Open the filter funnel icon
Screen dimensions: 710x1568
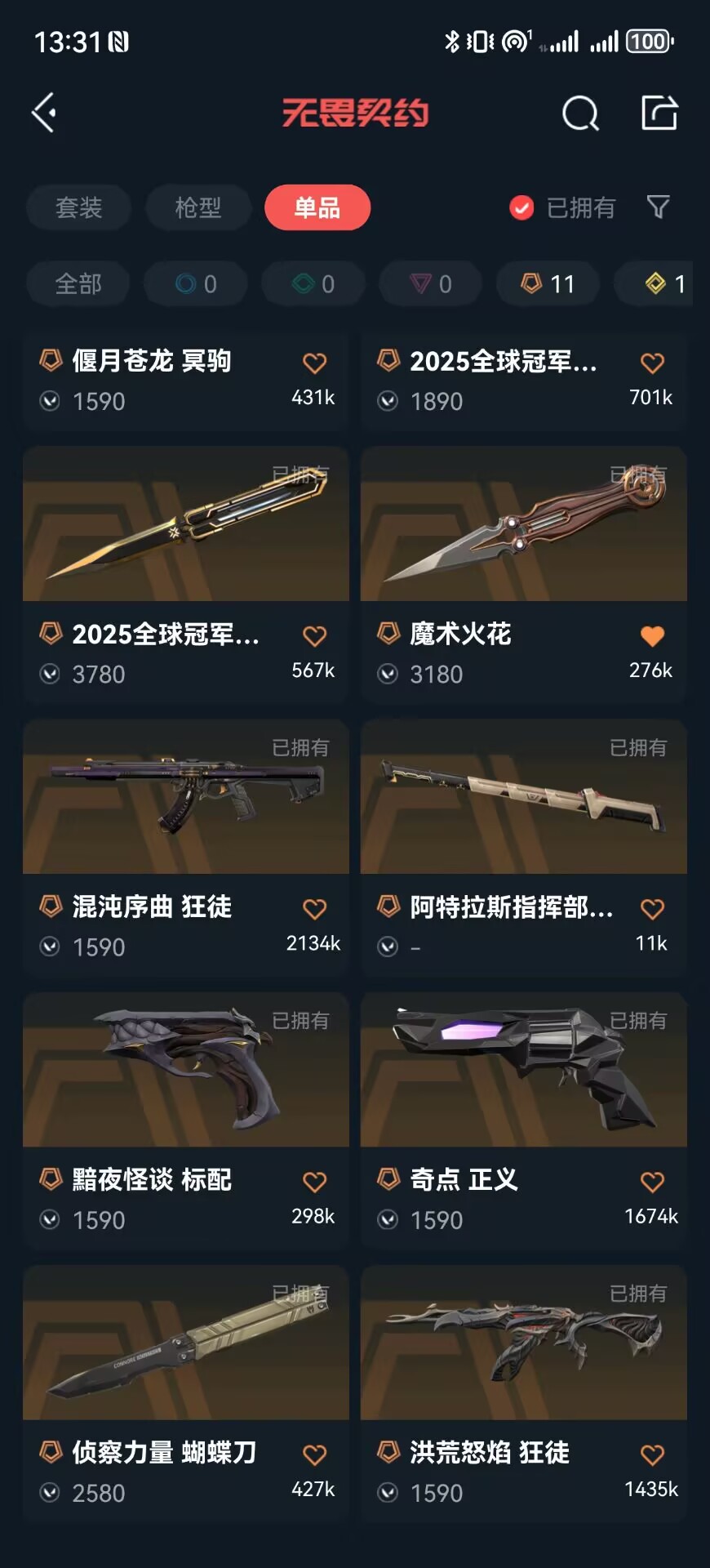658,207
